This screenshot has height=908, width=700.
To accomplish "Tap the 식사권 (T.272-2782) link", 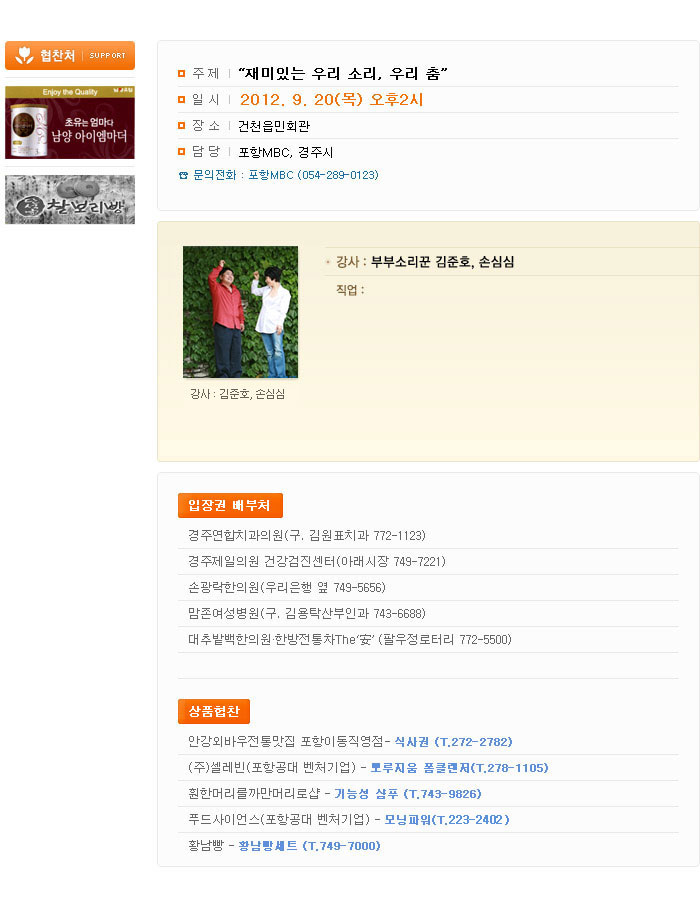I will (x=453, y=742).
